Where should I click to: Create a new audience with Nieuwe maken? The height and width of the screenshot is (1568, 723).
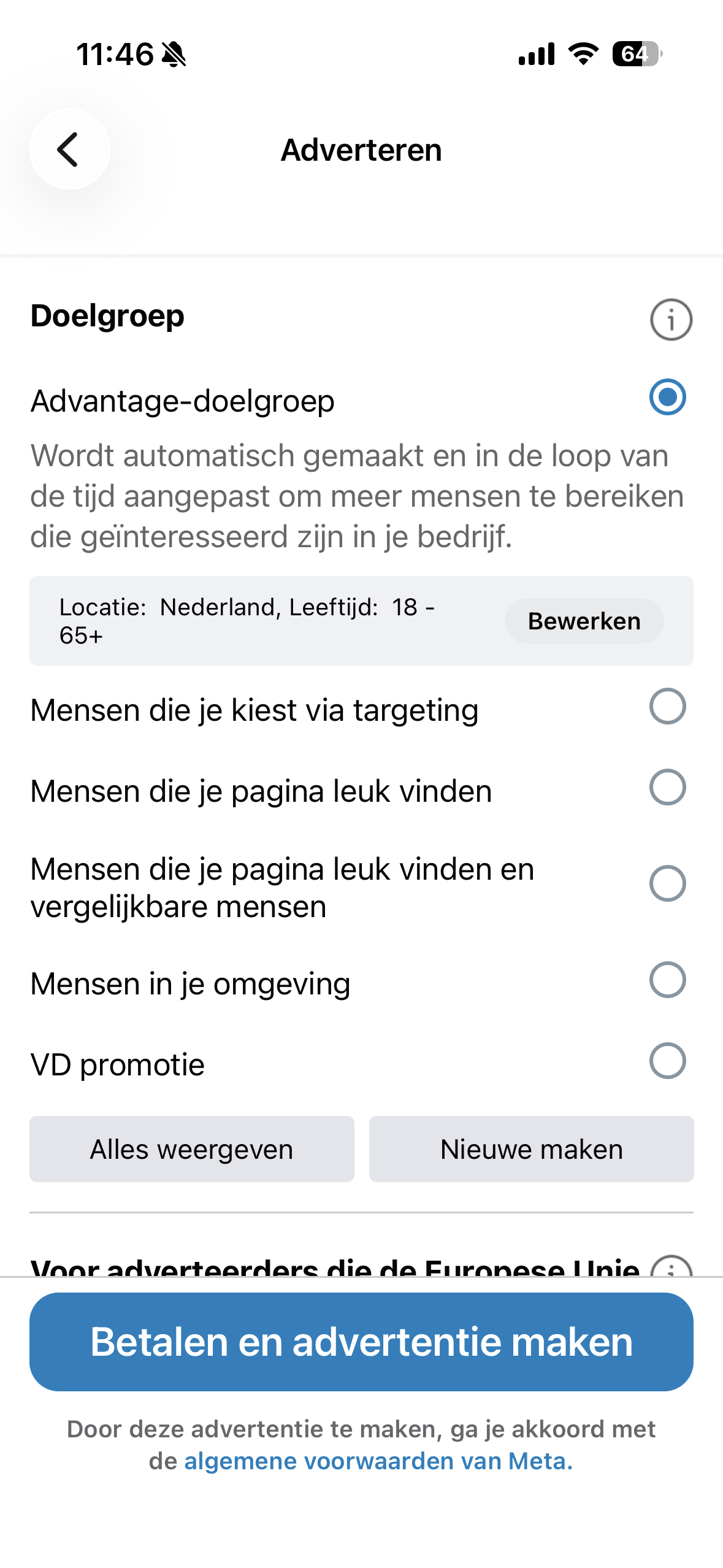531,1149
